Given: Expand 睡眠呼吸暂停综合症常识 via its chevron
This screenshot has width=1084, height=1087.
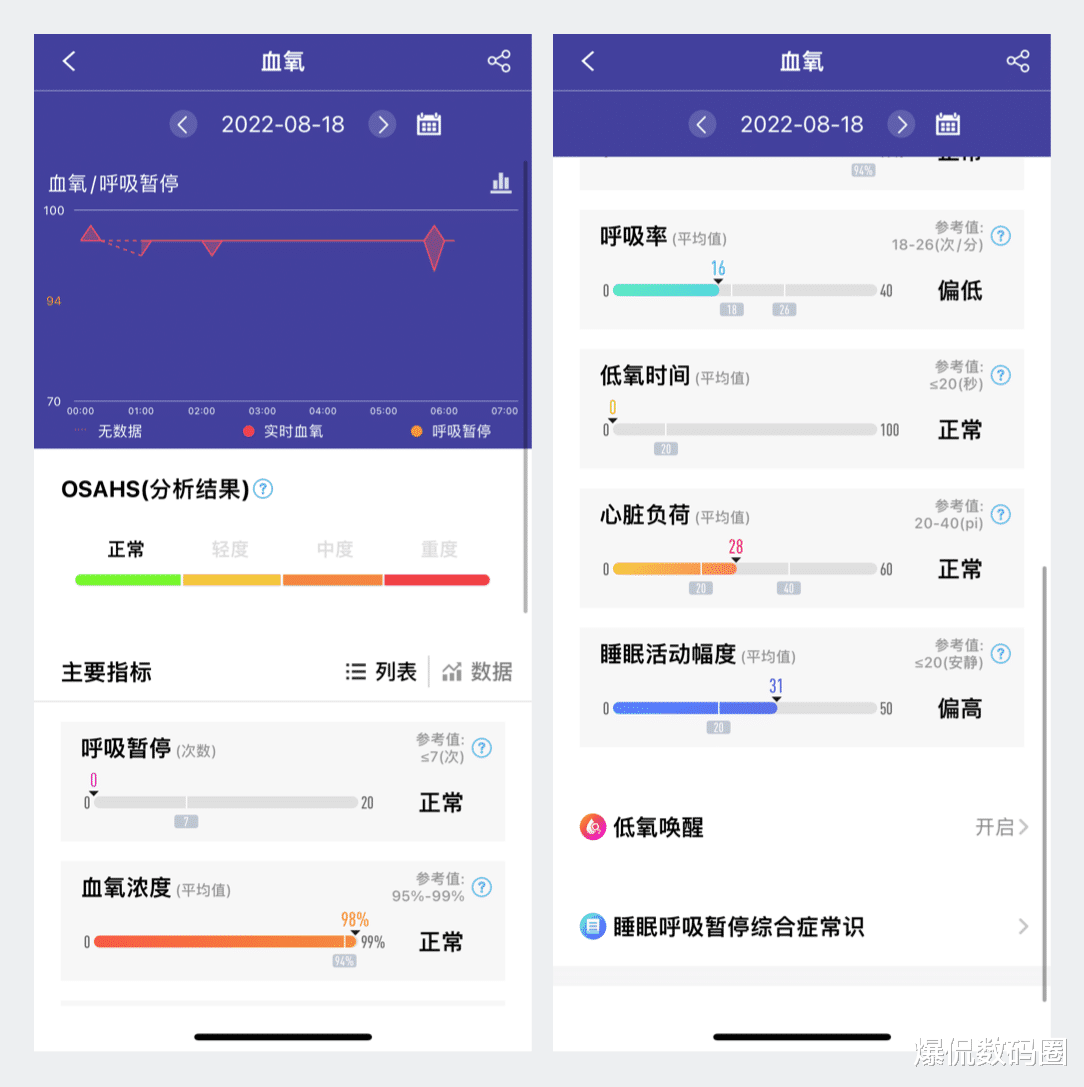Looking at the screenshot, I should 1022,927.
